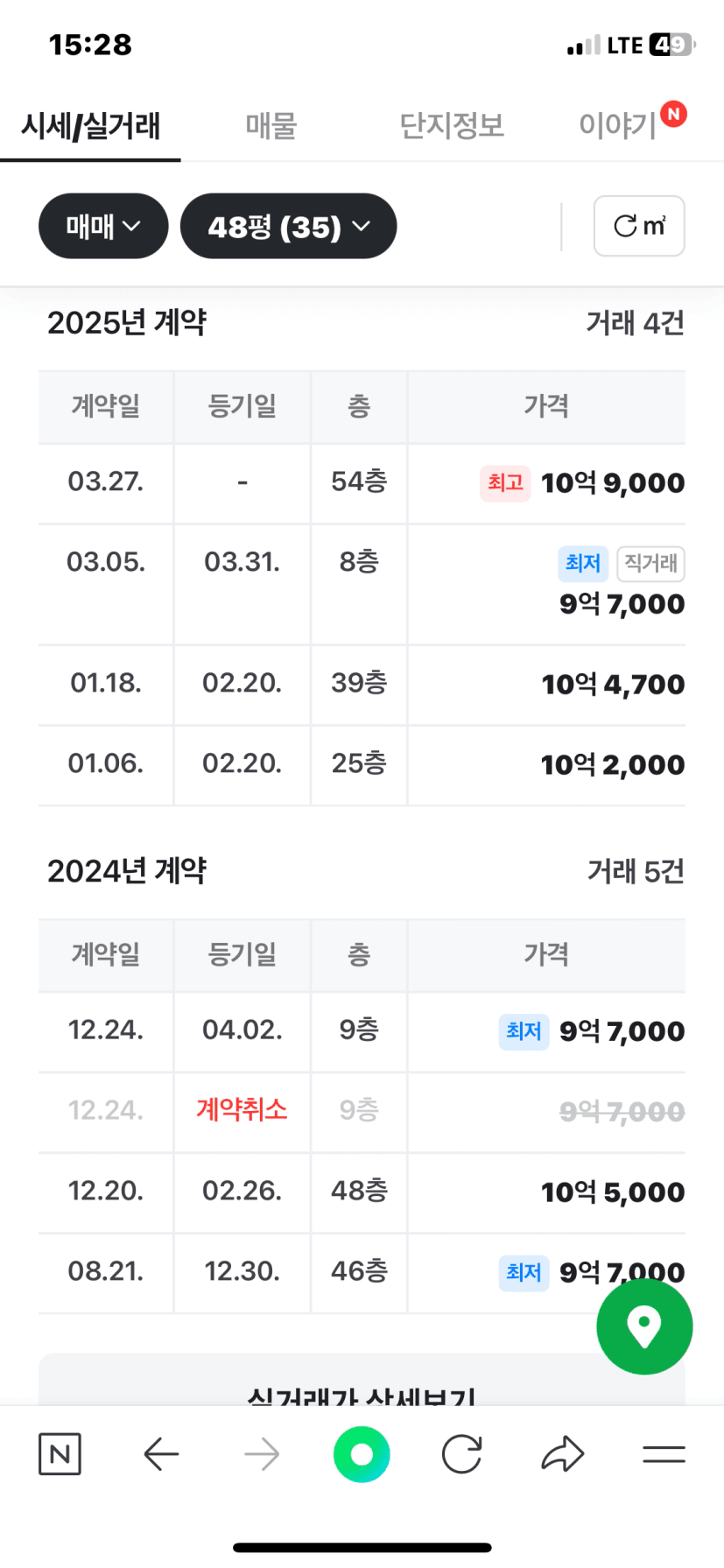Open the Naver home N icon
The height and width of the screenshot is (1568, 724).
tap(60, 1454)
